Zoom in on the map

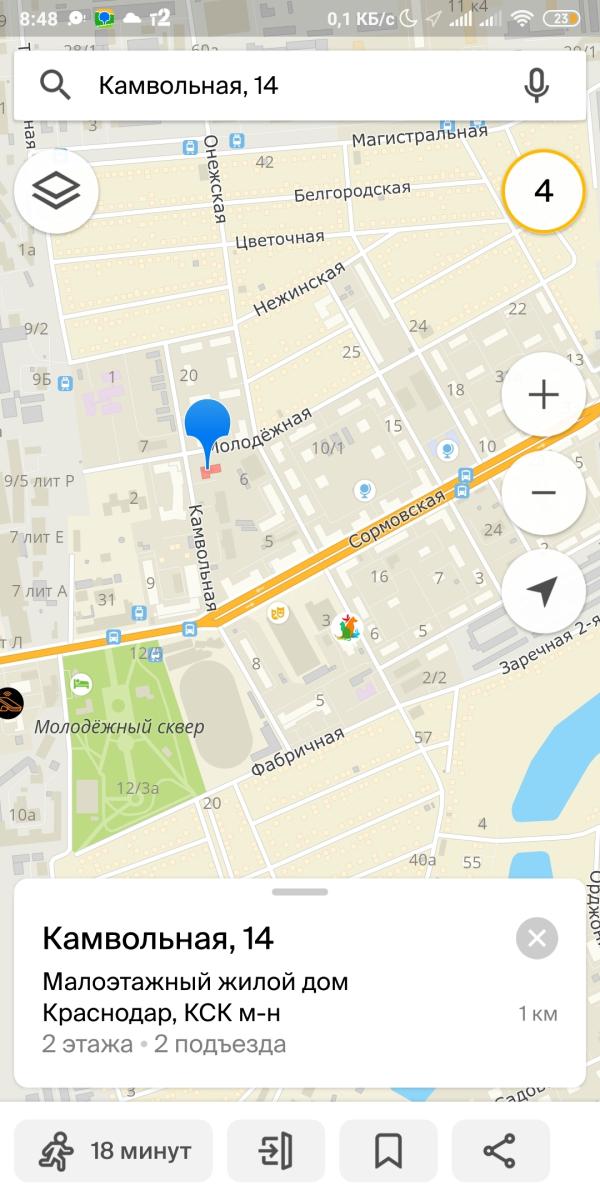coord(543,395)
